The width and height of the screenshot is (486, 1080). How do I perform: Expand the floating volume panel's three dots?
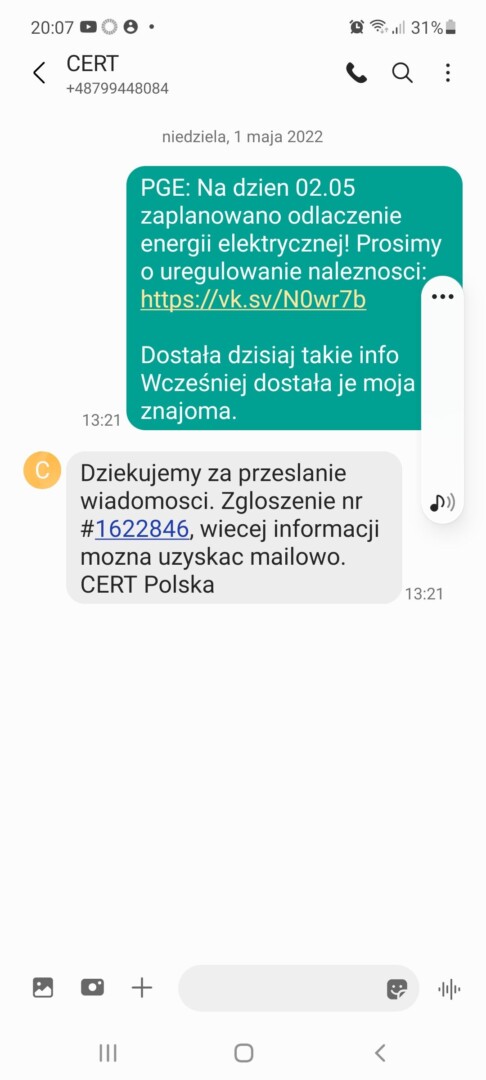tap(443, 297)
